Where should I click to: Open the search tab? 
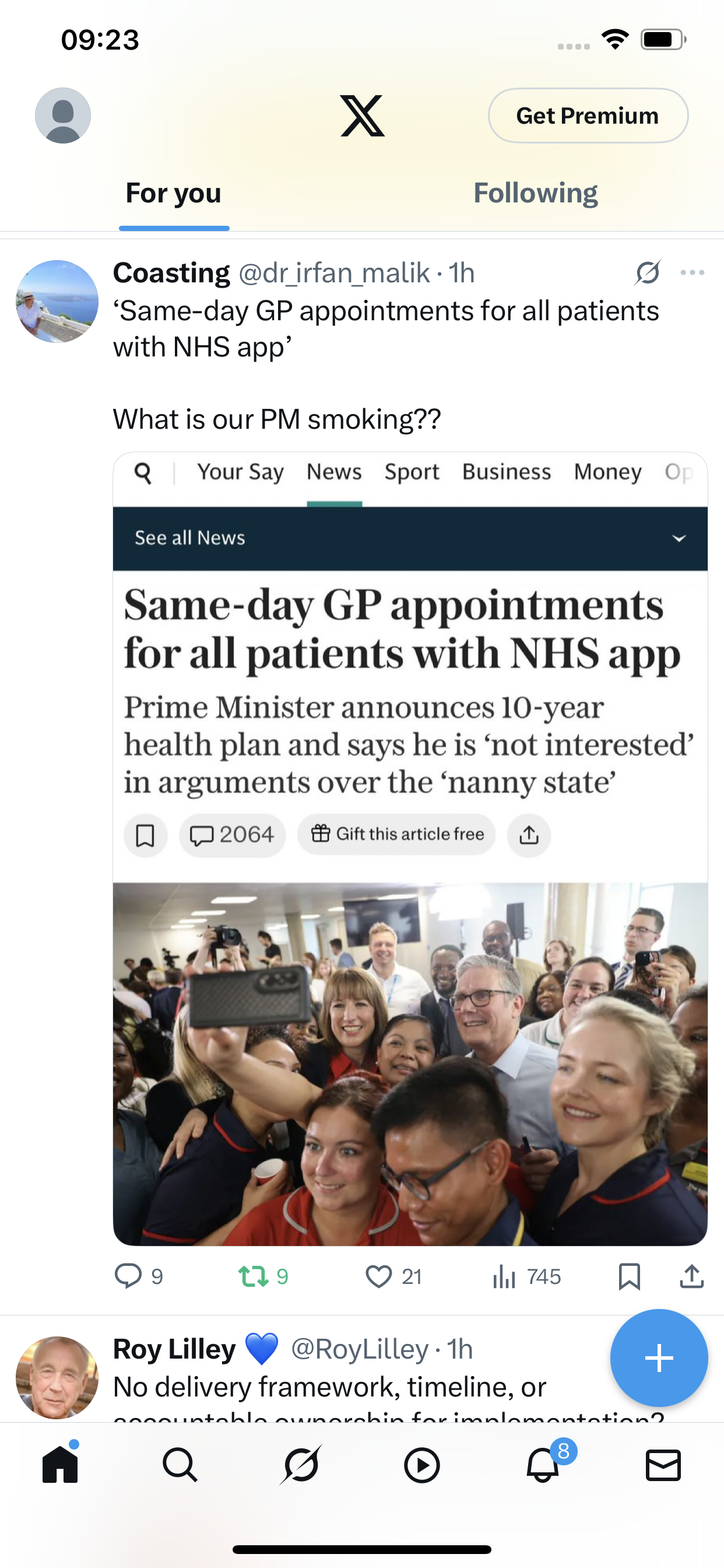click(180, 1465)
